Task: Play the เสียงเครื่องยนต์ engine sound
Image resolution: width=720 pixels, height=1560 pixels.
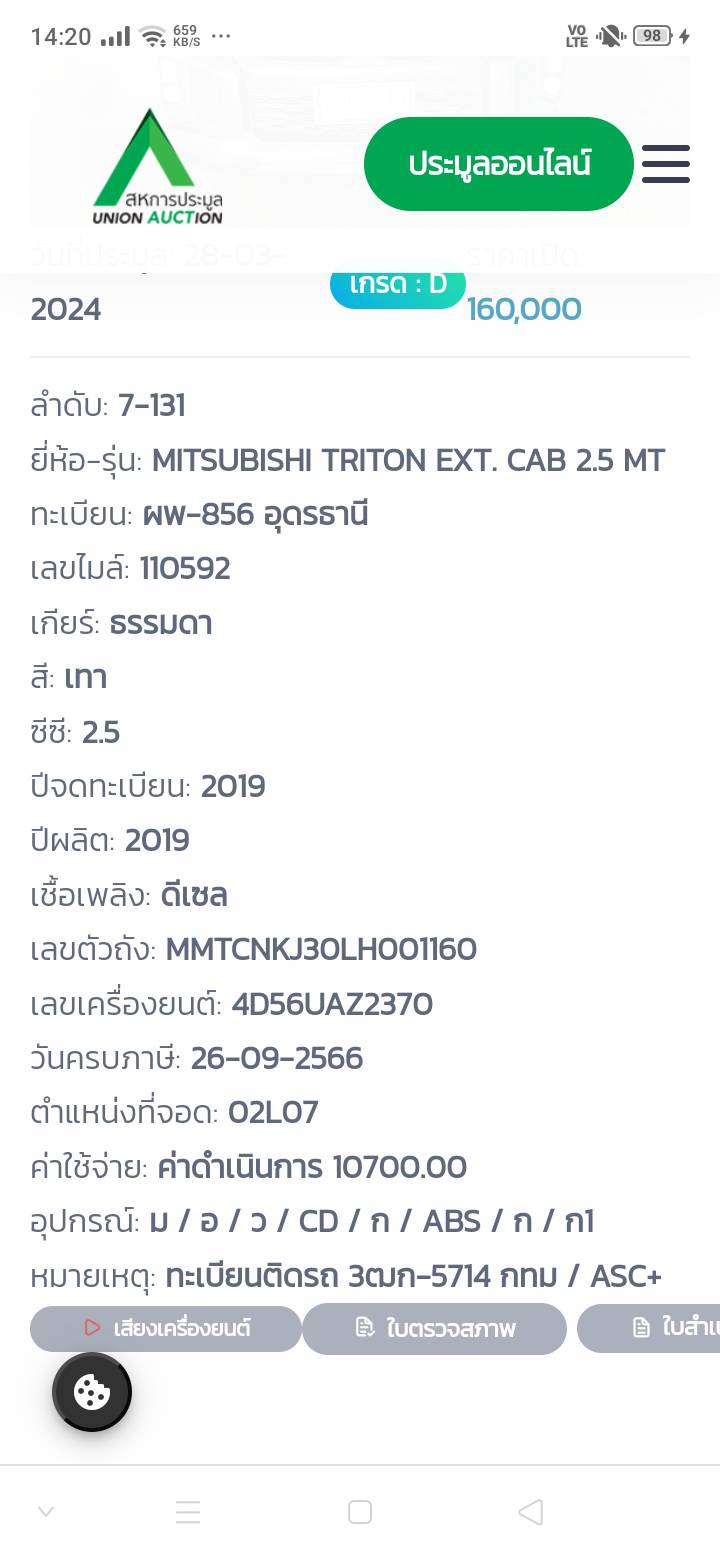Action: (x=166, y=1329)
